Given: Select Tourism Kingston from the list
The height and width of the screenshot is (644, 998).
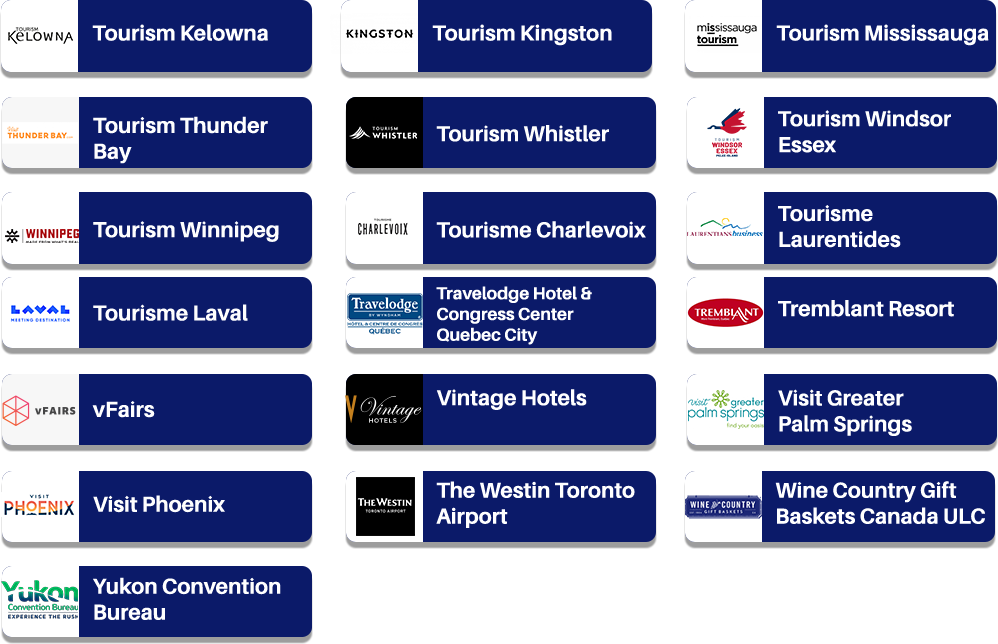Looking at the screenshot, I should pos(522,34).
